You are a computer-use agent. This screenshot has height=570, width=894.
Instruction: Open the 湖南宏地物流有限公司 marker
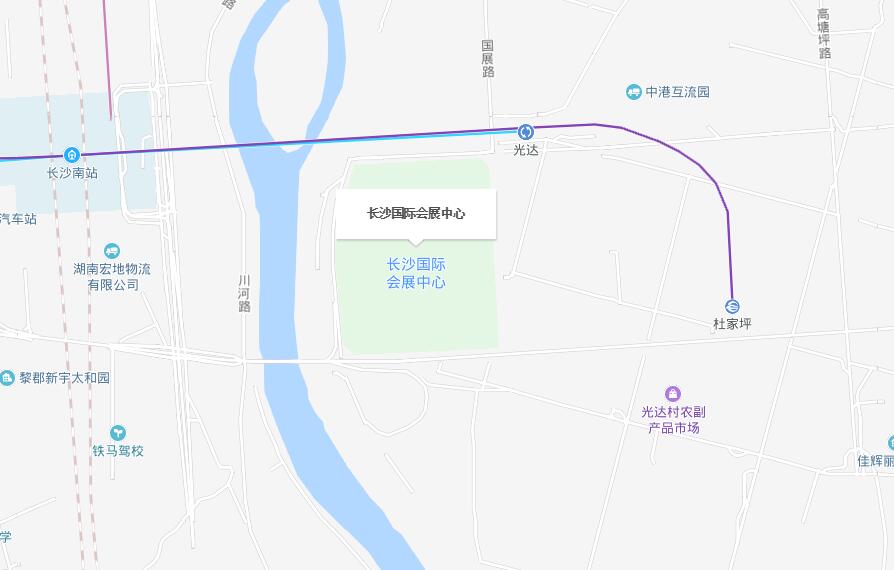pyautogui.click(x=112, y=251)
